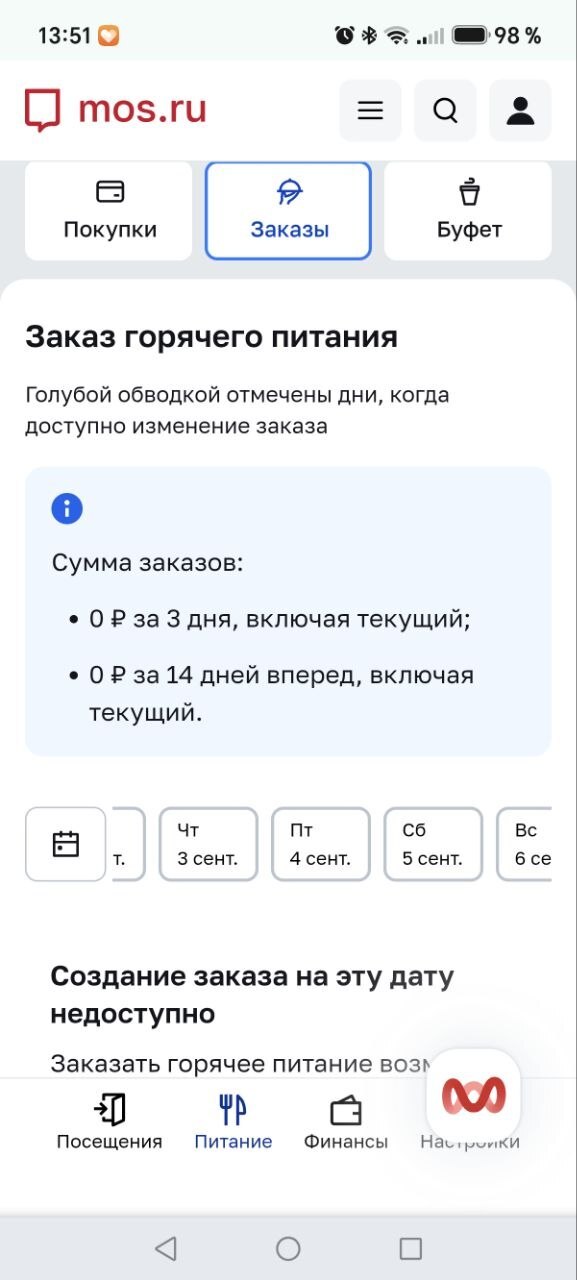Open the Посещения section

109,1122
